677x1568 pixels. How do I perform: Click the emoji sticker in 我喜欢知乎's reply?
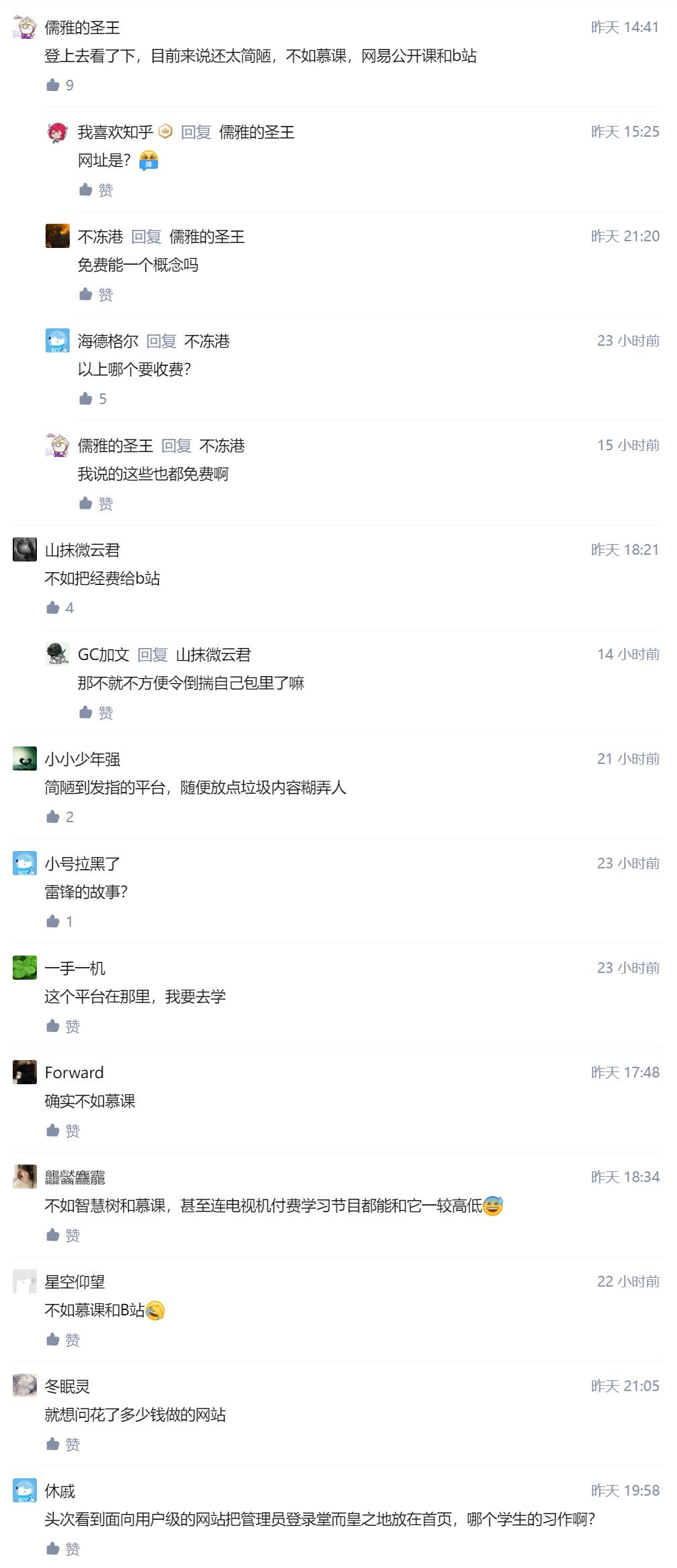[149, 159]
